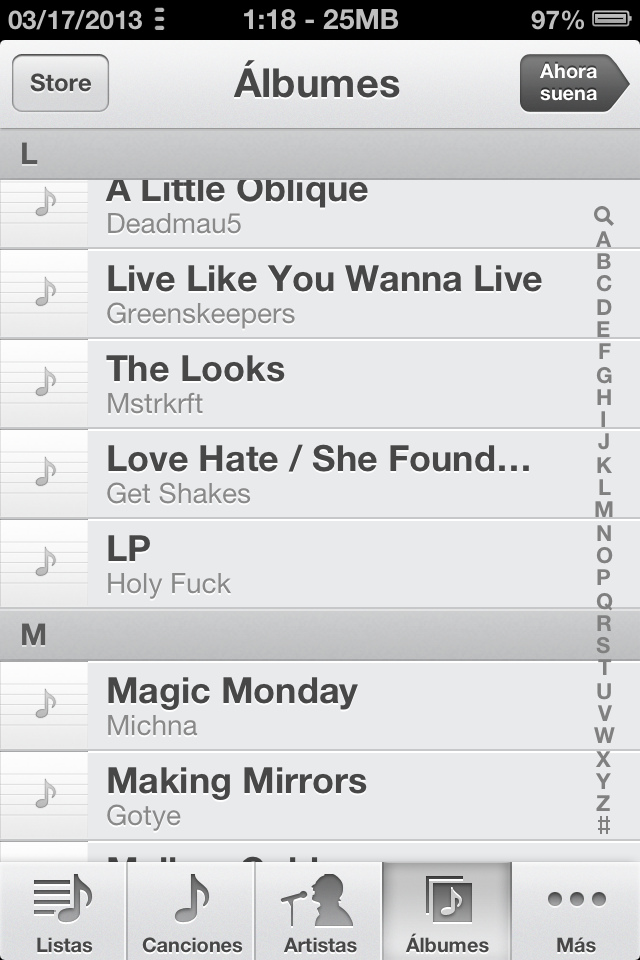Jump to letter S in the index

[603, 645]
